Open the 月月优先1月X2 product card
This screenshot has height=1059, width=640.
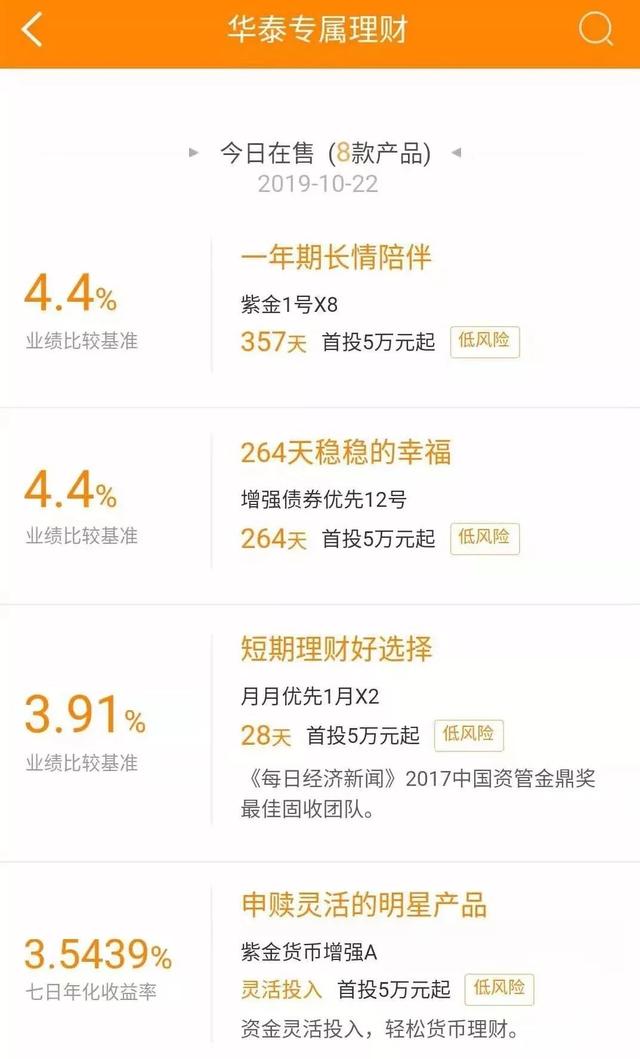320,733
